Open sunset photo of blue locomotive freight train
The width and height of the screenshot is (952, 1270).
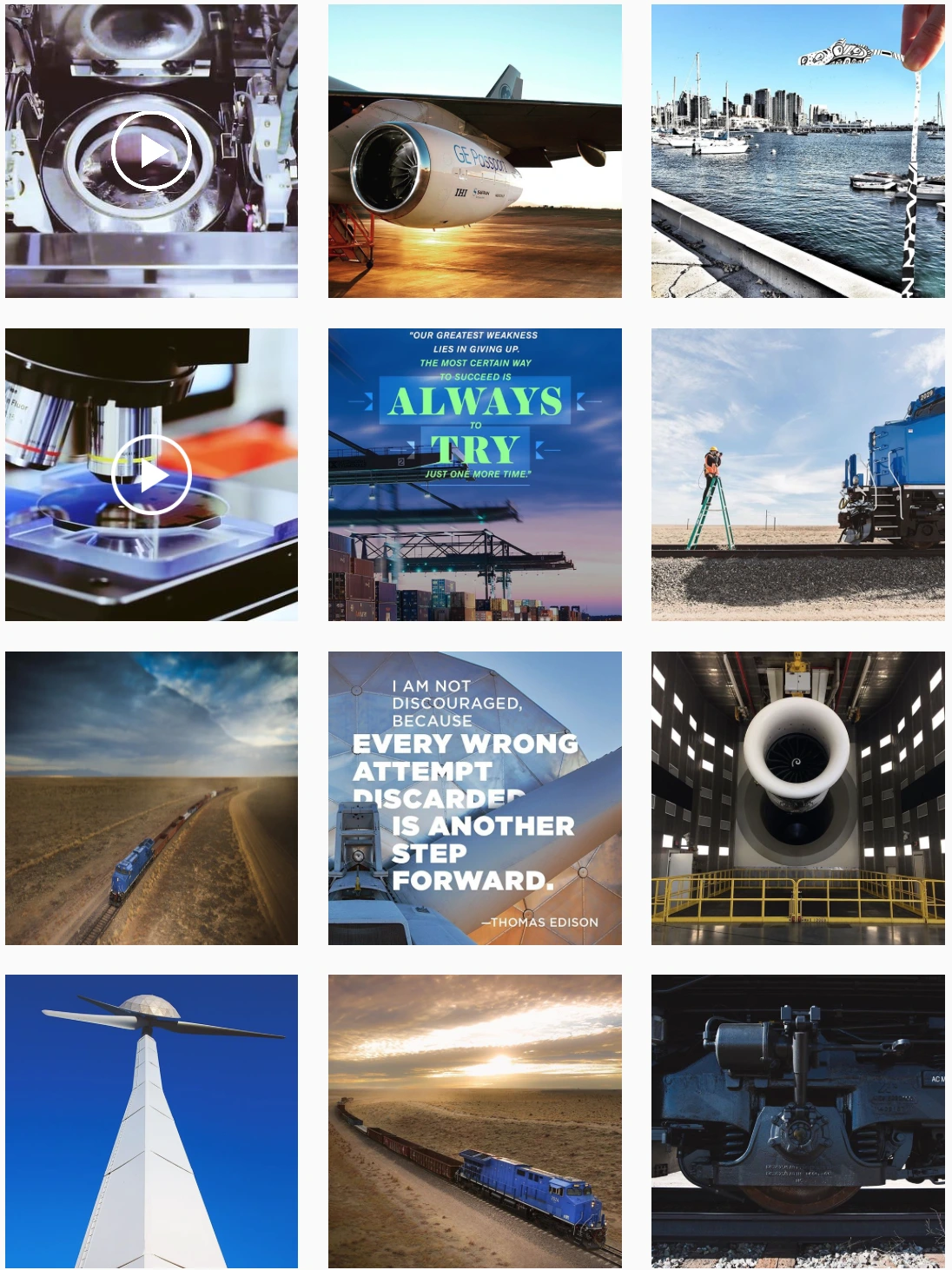coord(474,1121)
